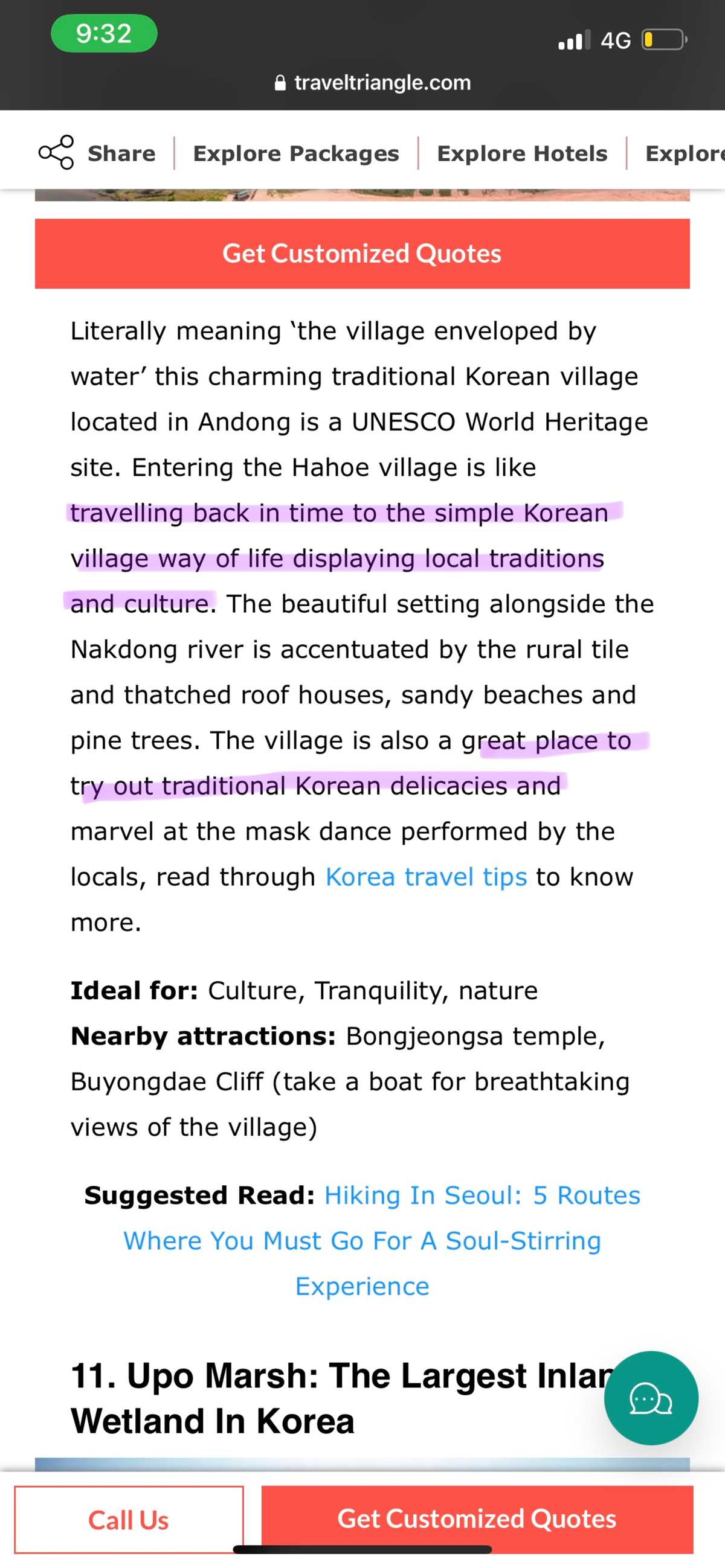Screen dimensions: 725x1568
Task: Open the Hiking In Seoul suggested read
Action: pyautogui.click(x=362, y=1240)
